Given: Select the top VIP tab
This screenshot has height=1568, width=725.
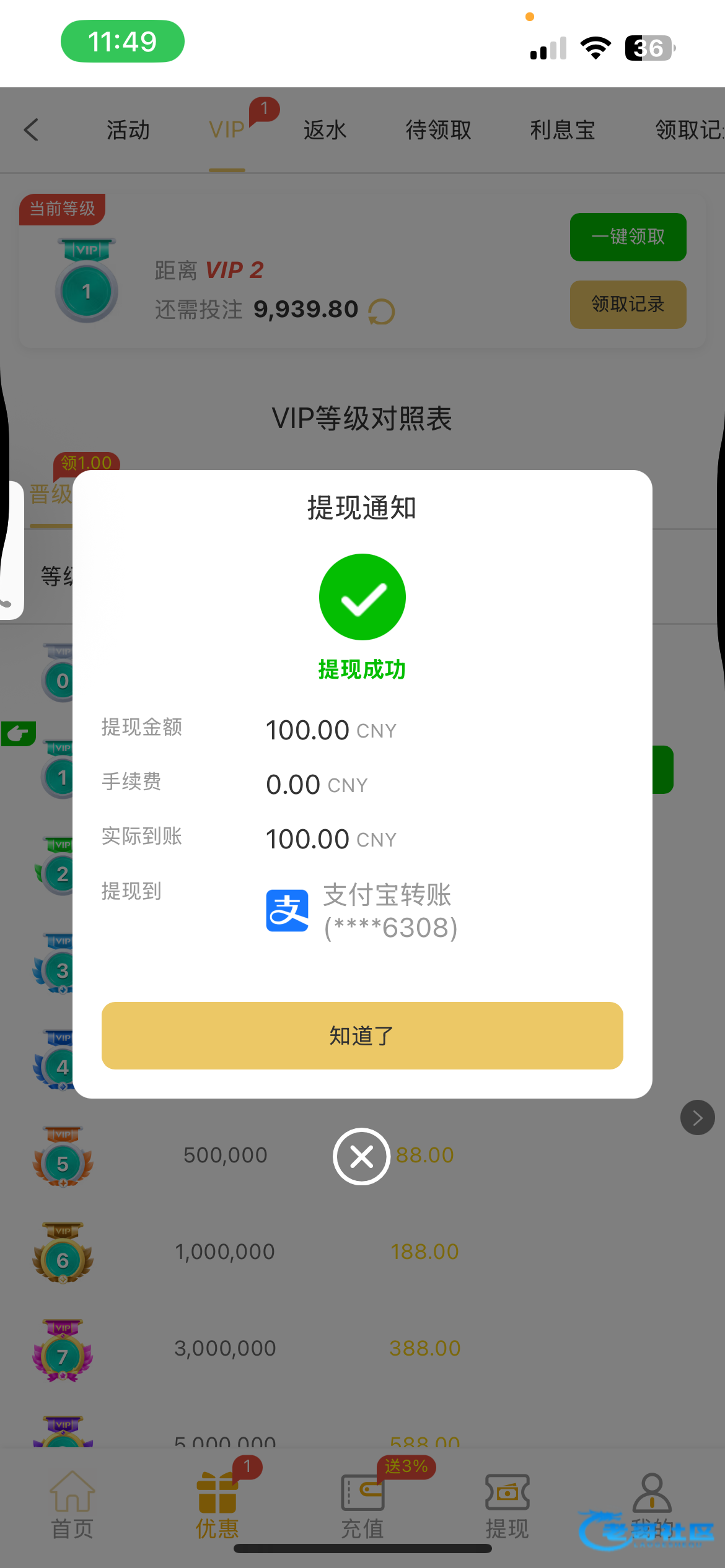Looking at the screenshot, I should coord(227,130).
